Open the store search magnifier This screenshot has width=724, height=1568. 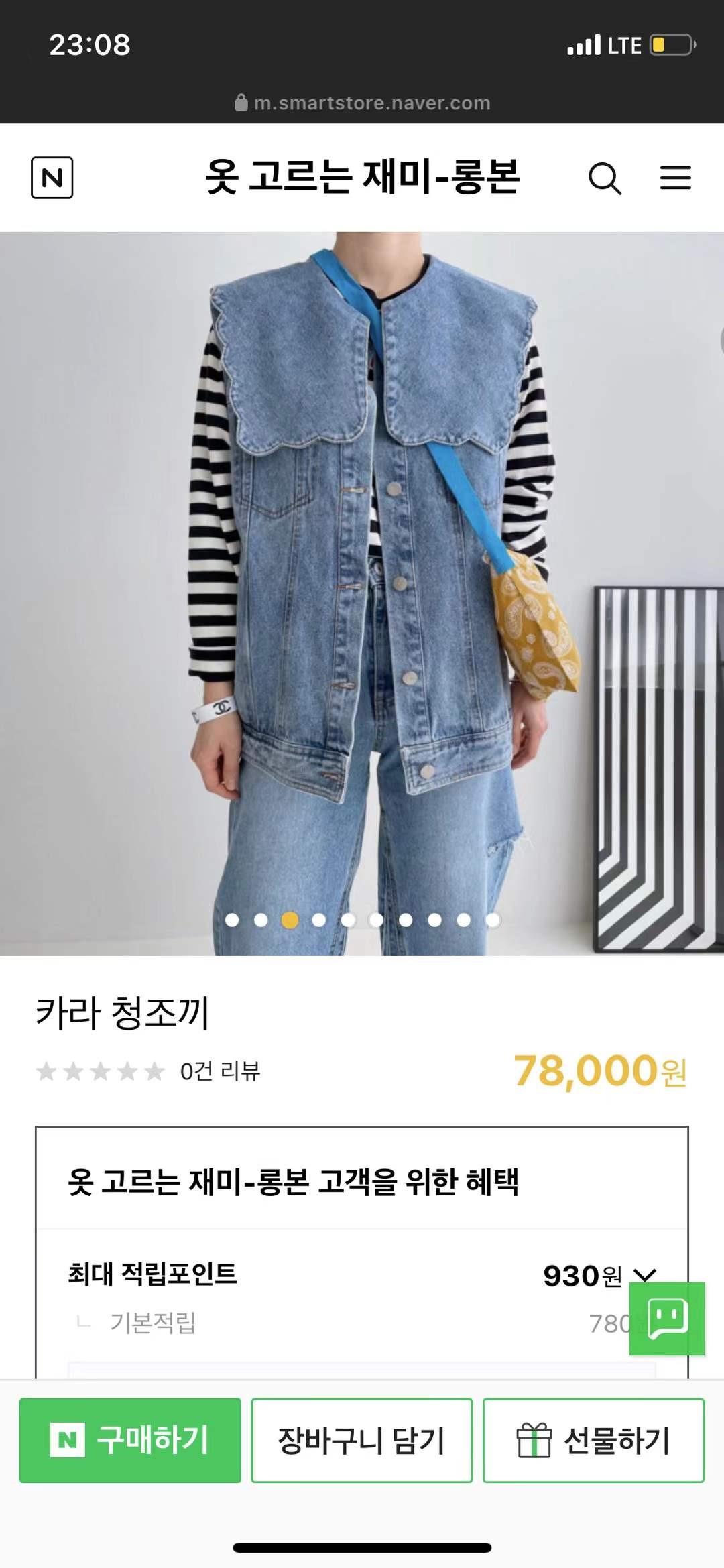coord(605,178)
